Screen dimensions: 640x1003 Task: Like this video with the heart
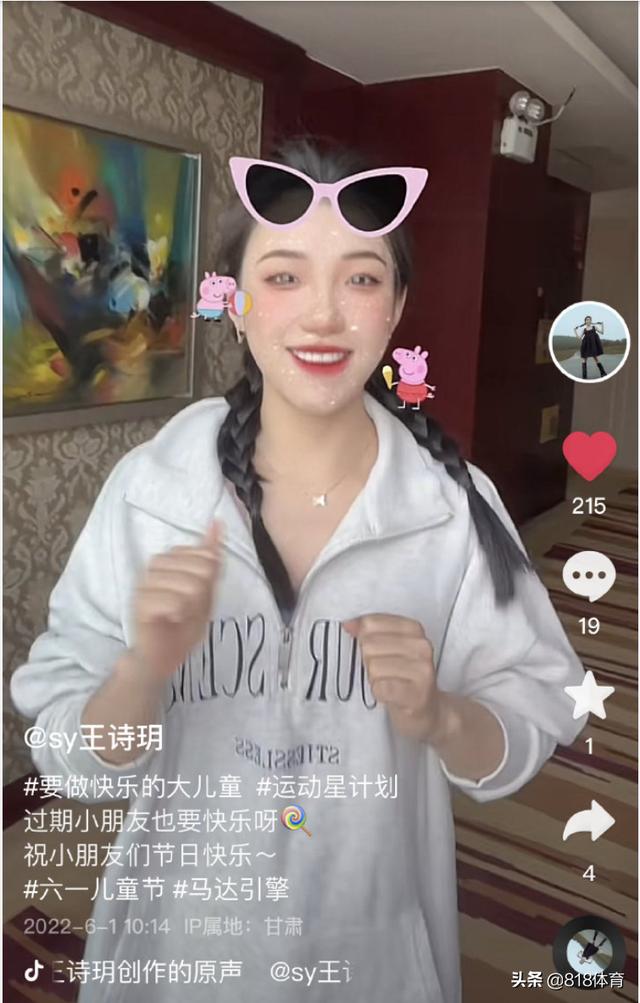tap(589, 456)
